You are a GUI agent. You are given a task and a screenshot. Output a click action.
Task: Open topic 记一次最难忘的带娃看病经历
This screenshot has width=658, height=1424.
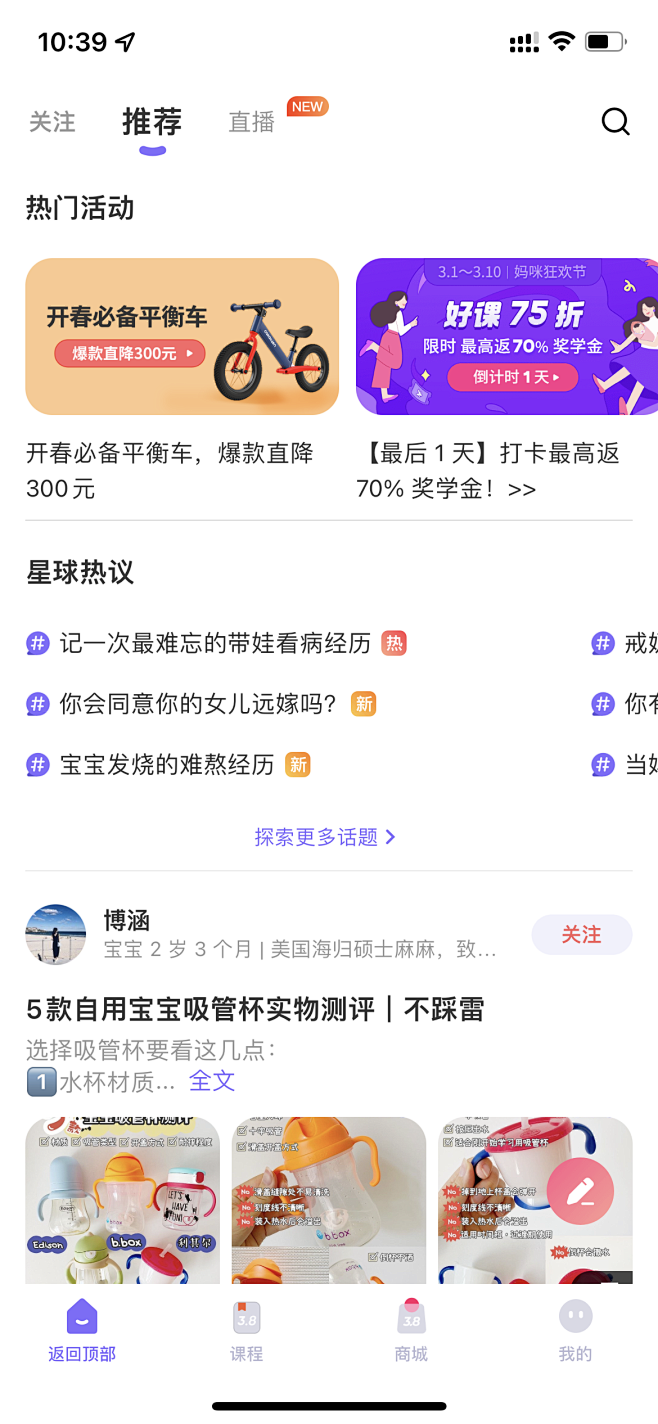(215, 643)
